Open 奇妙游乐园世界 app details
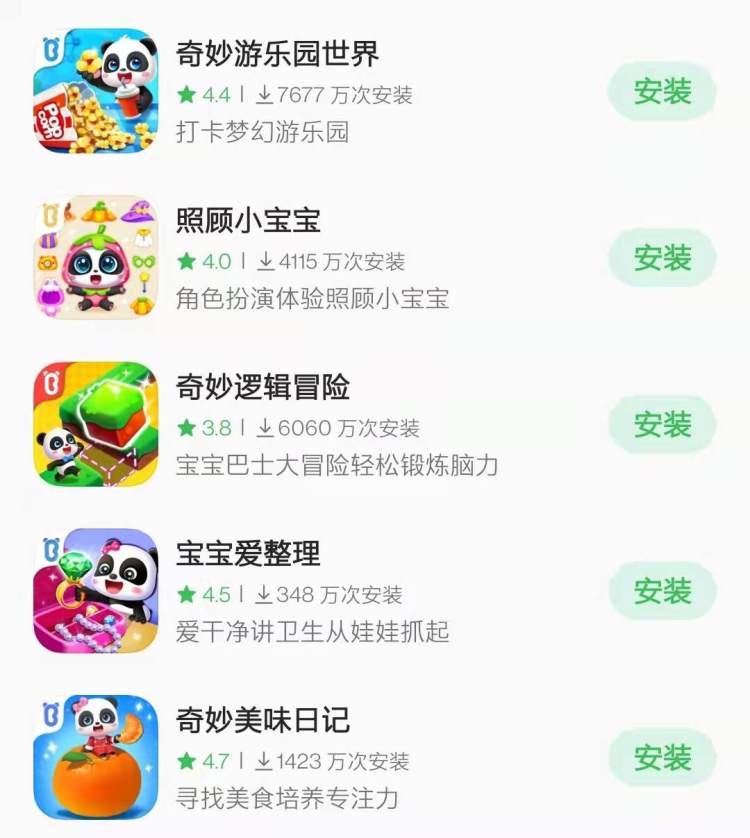 pos(277,53)
